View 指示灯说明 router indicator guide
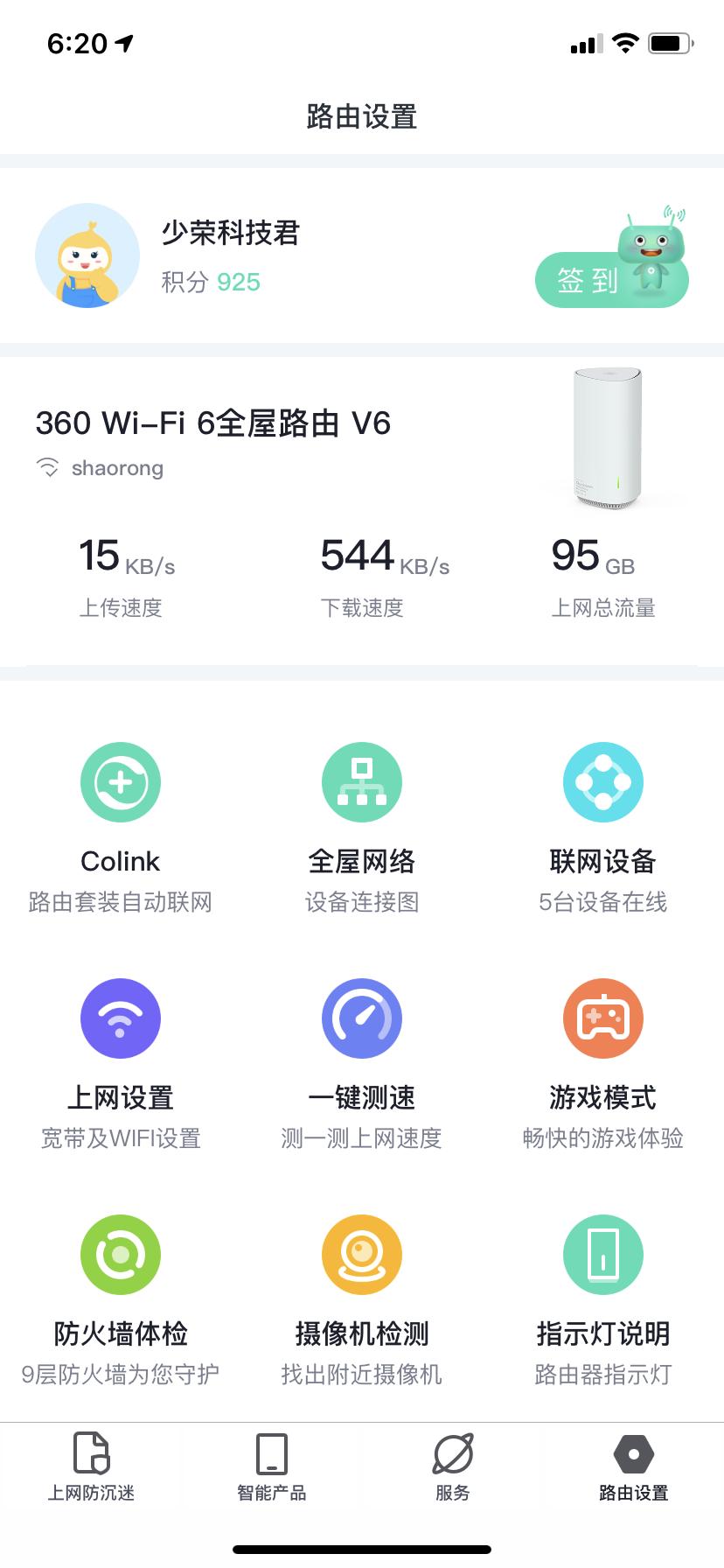Image resolution: width=724 pixels, height=1568 pixels. [603, 1295]
